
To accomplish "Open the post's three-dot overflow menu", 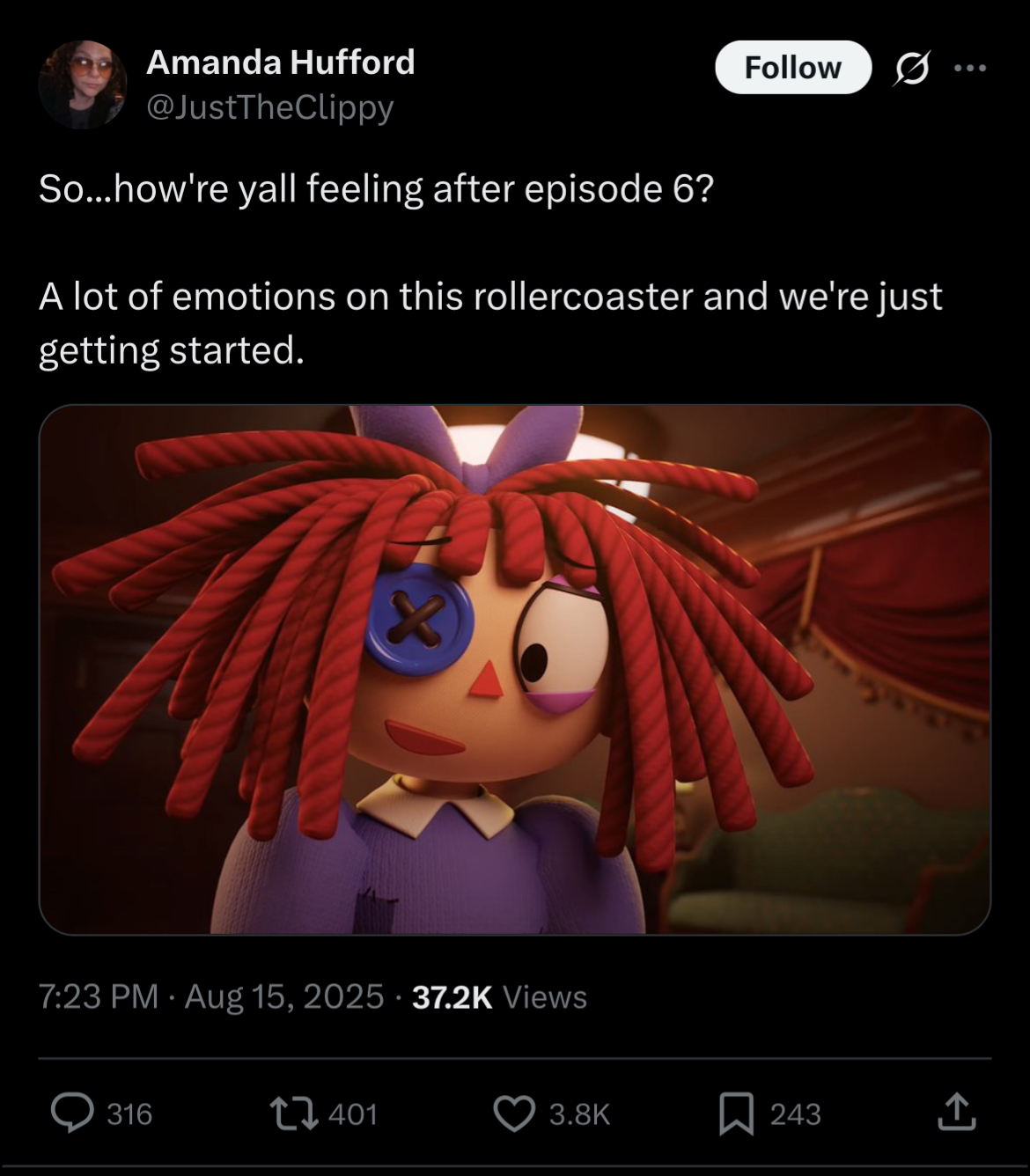I will (x=970, y=68).
